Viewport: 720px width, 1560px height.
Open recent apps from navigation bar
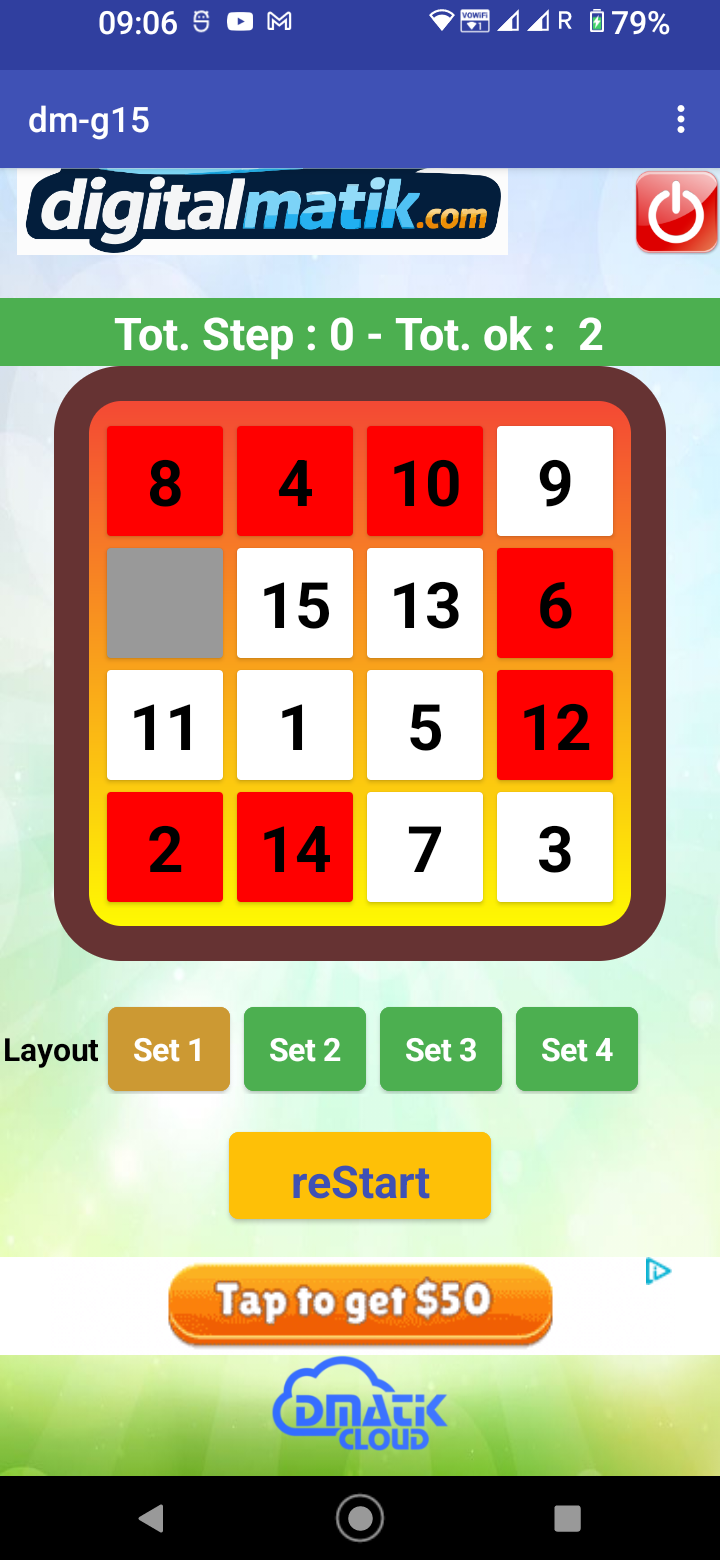coord(567,1519)
